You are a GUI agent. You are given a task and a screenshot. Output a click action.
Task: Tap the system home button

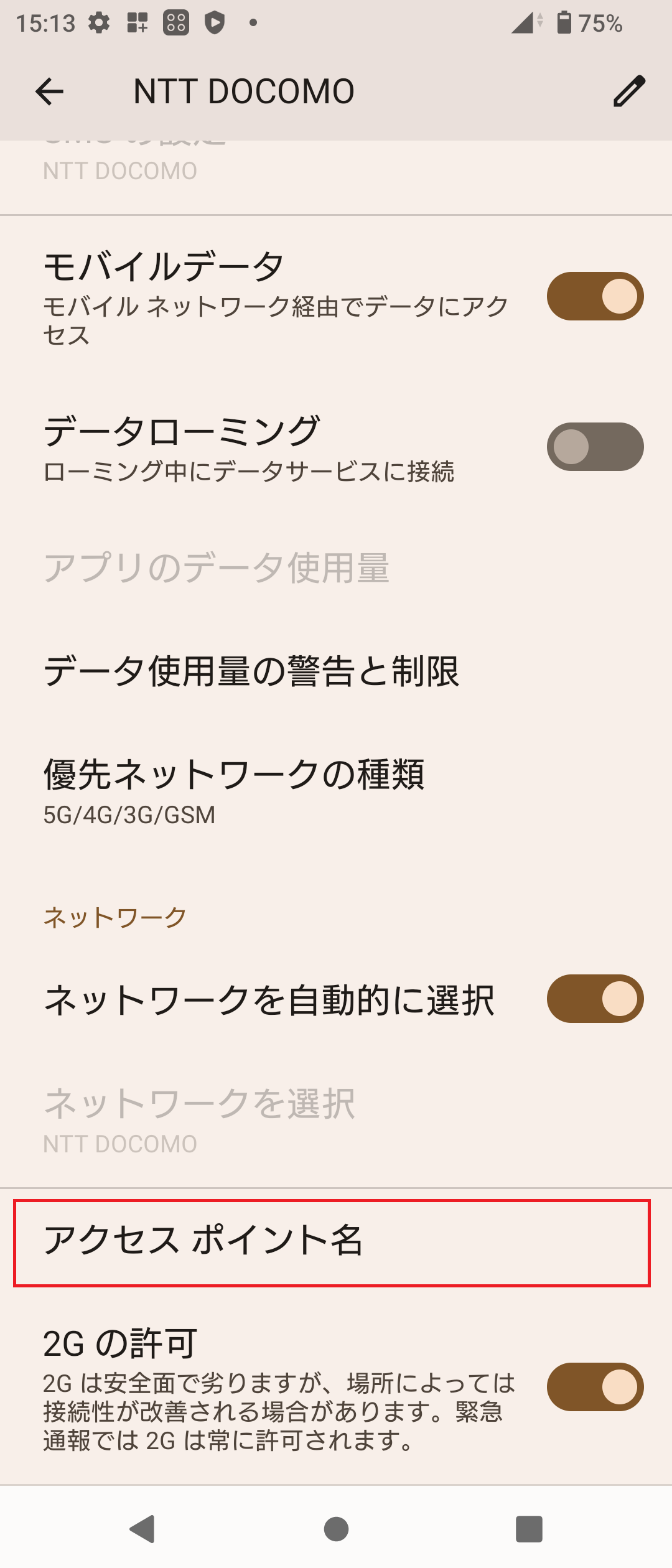coord(336,1529)
